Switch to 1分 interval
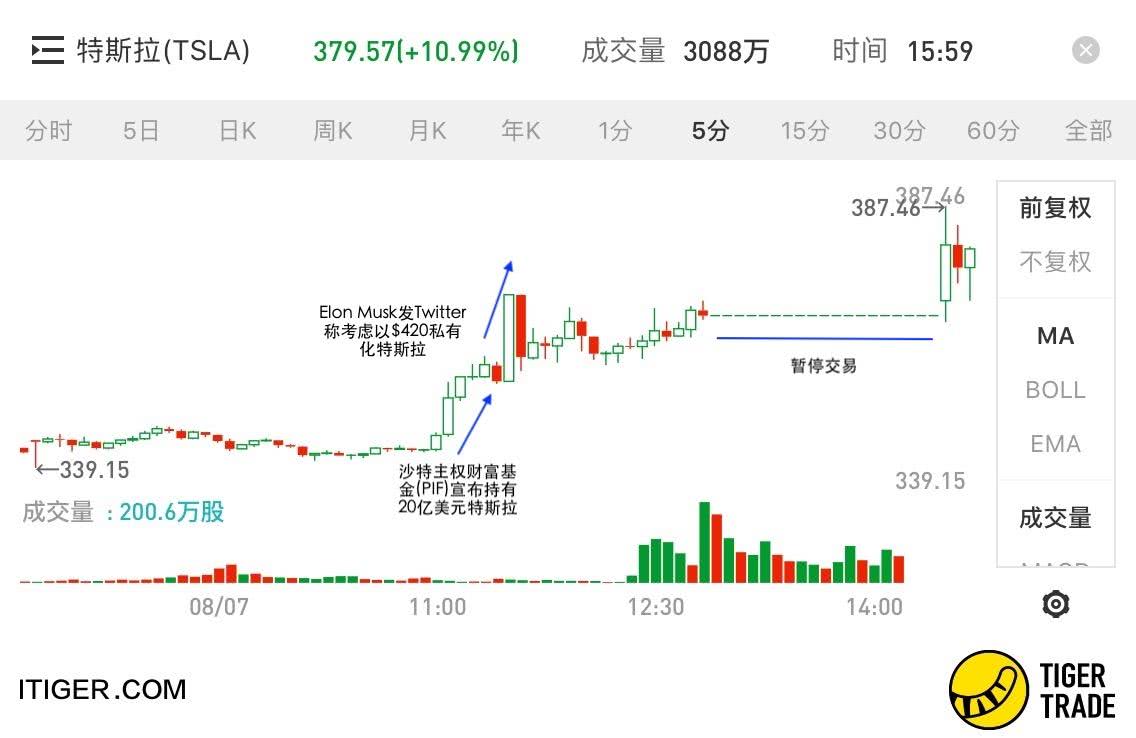The width and height of the screenshot is (1136, 738). [615, 130]
